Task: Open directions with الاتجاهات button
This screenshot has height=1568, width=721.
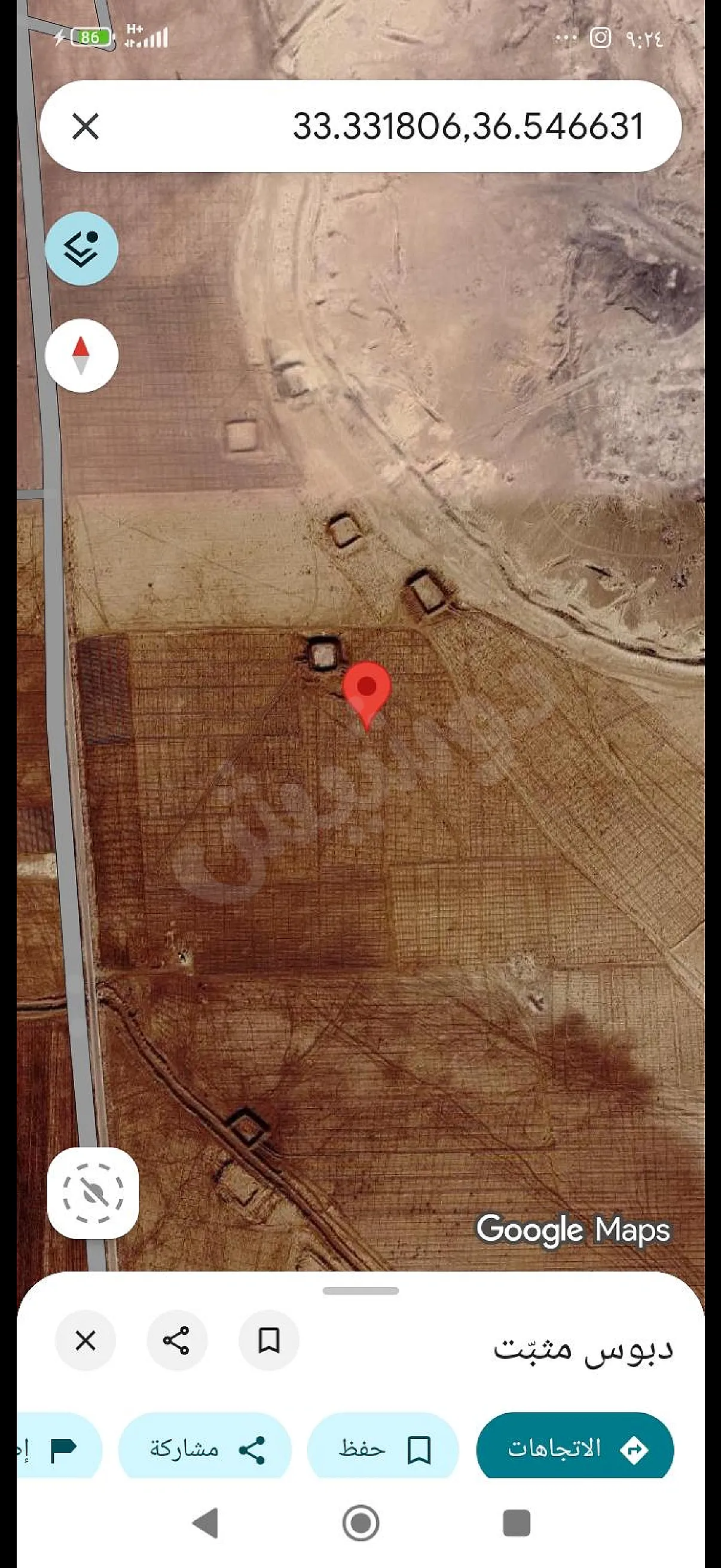Action: [575, 1448]
